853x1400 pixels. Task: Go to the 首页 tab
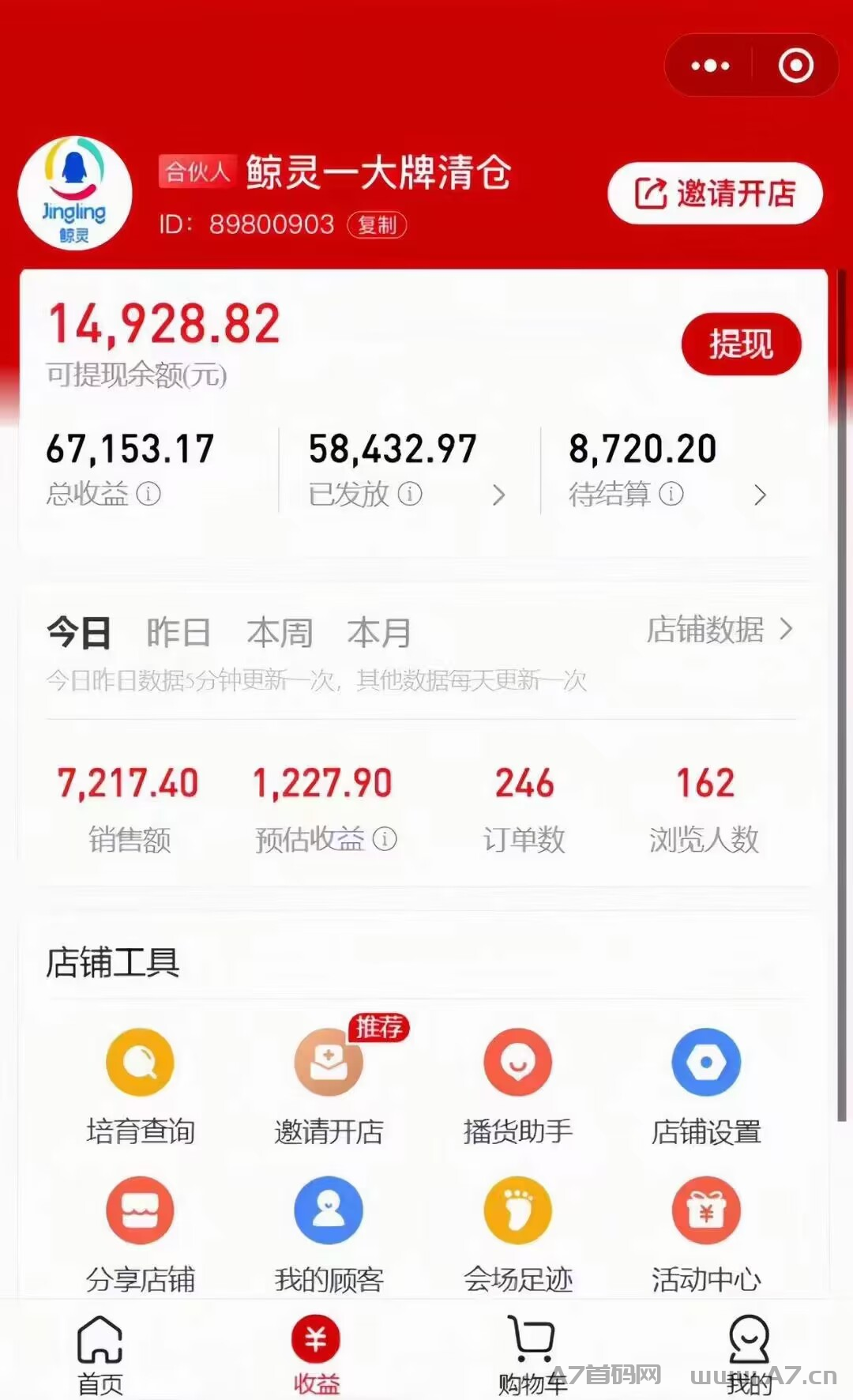(x=100, y=1354)
